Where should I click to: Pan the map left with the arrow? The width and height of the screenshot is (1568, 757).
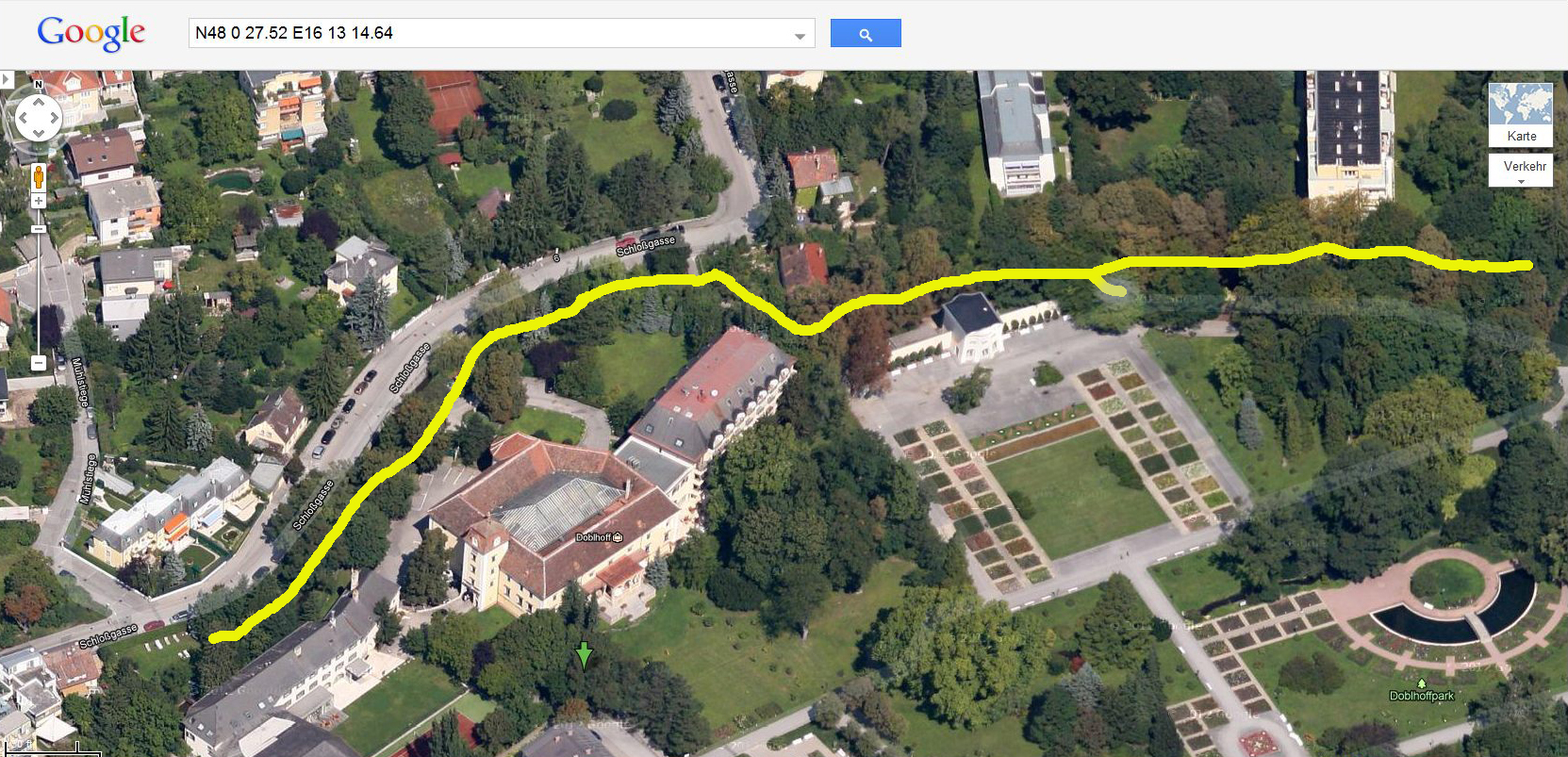pyautogui.click(x=23, y=119)
